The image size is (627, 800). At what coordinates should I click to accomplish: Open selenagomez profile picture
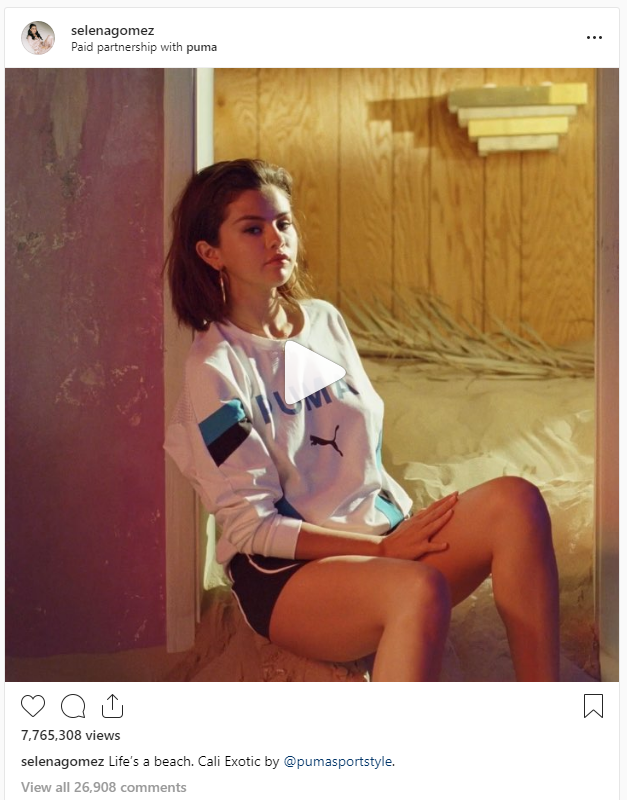38,38
